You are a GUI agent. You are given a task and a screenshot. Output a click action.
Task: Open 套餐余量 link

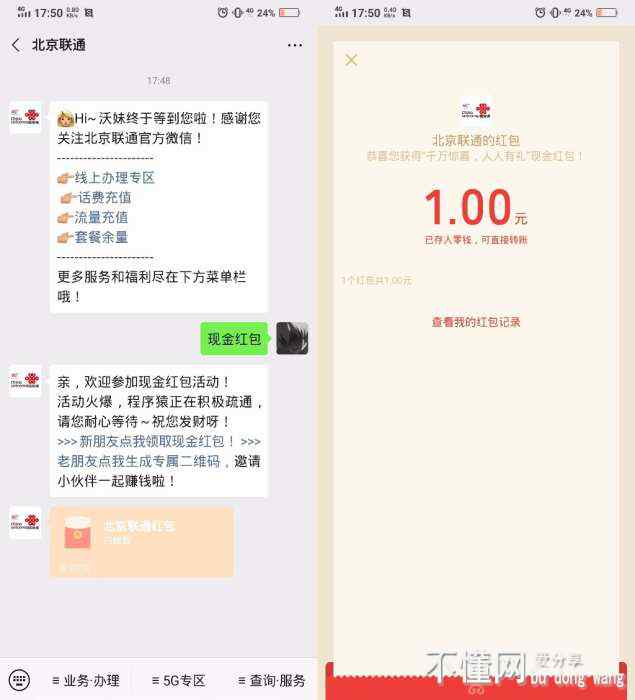click(x=101, y=237)
